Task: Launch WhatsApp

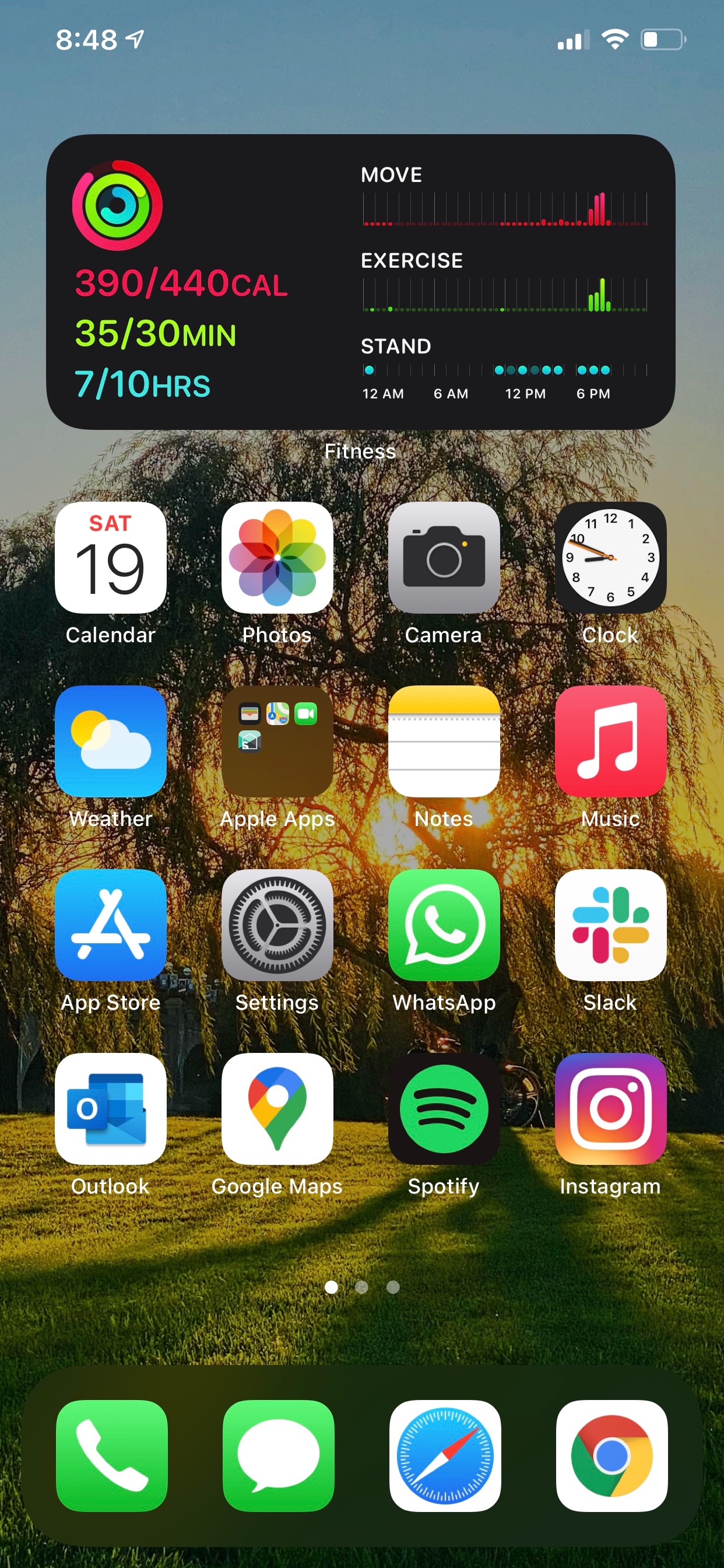Action: (x=444, y=925)
